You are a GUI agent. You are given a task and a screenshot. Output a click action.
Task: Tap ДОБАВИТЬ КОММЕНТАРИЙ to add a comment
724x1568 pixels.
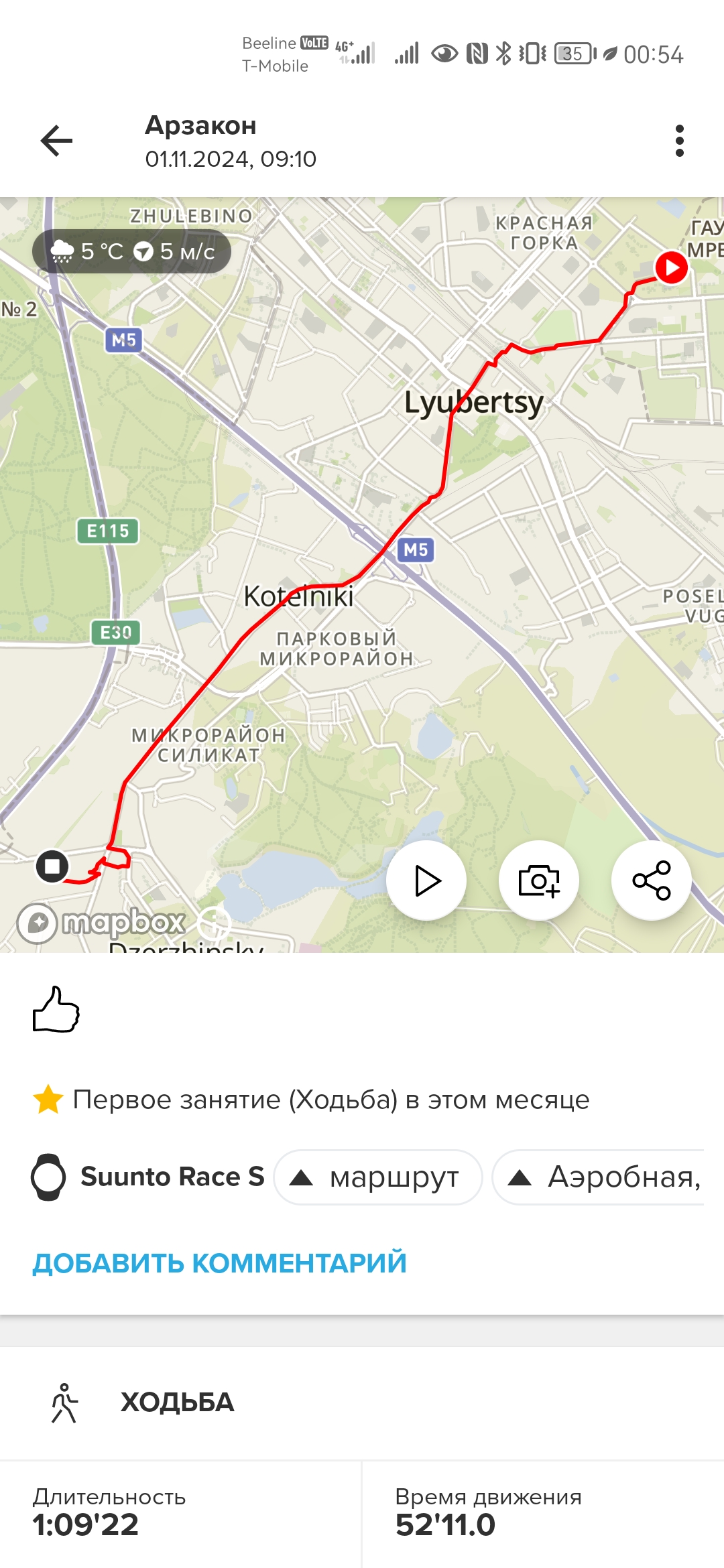click(x=220, y=1263)
